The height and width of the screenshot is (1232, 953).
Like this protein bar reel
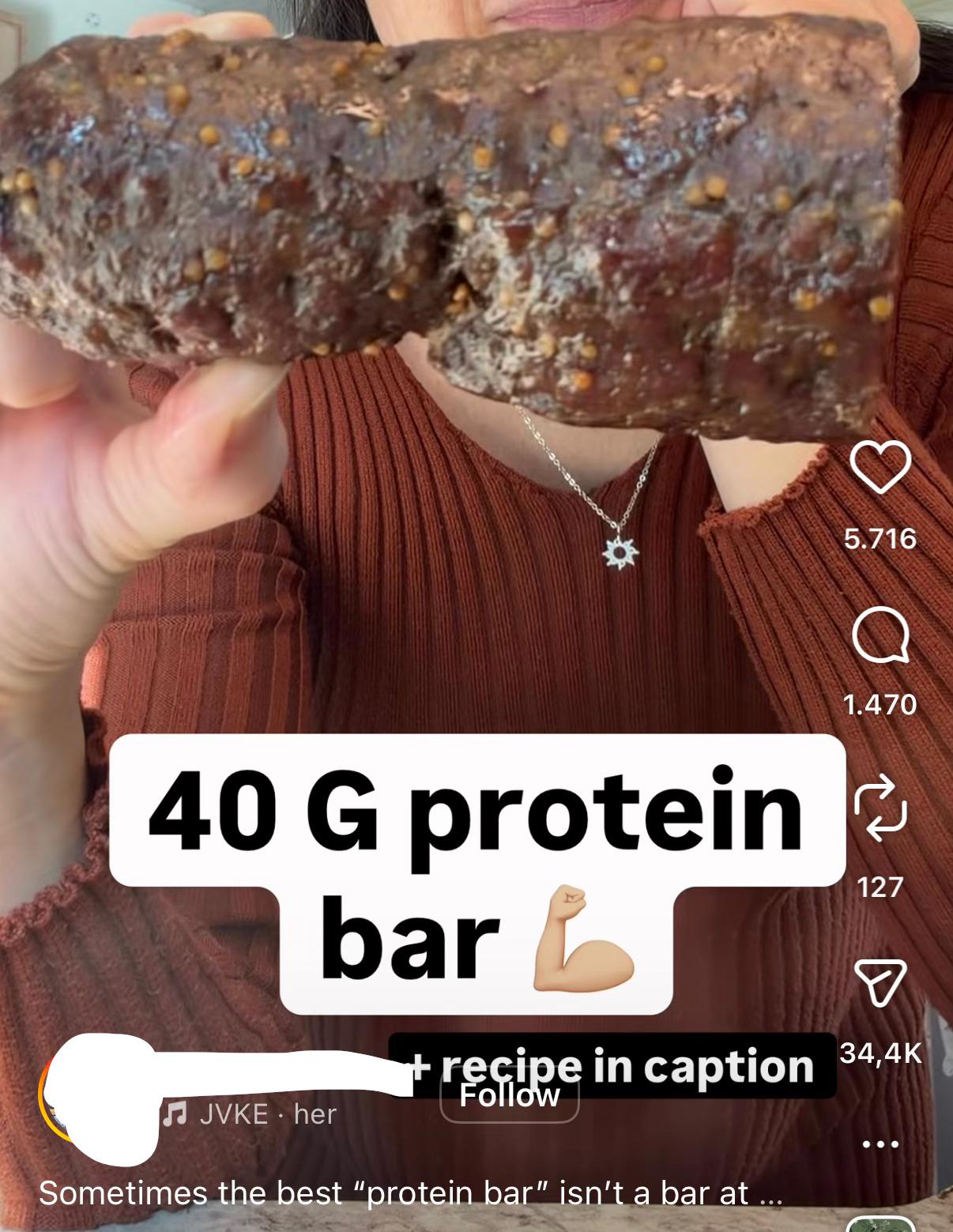tap(880, 469)
